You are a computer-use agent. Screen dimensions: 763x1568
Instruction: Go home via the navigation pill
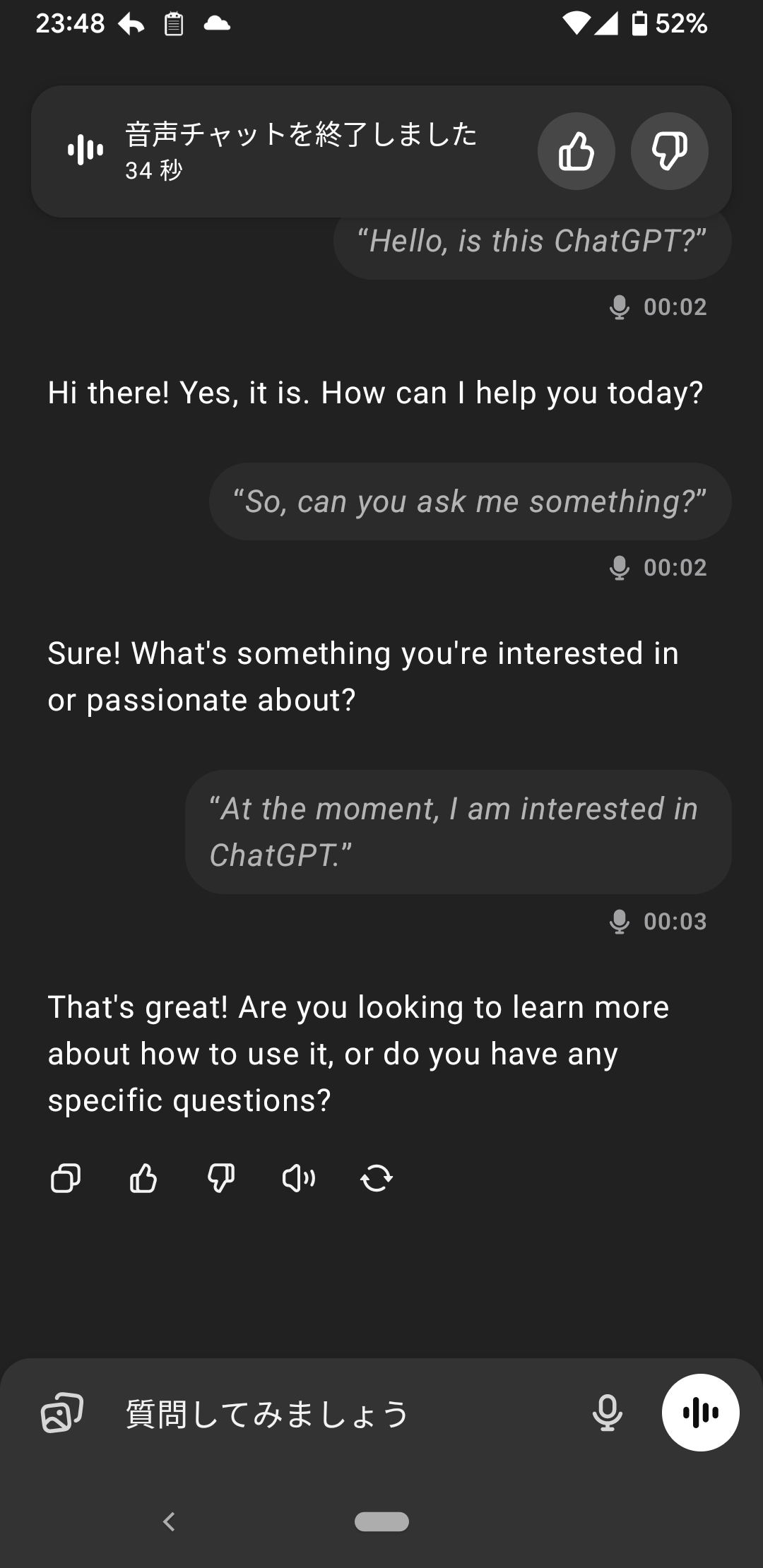pos(381,1521)
